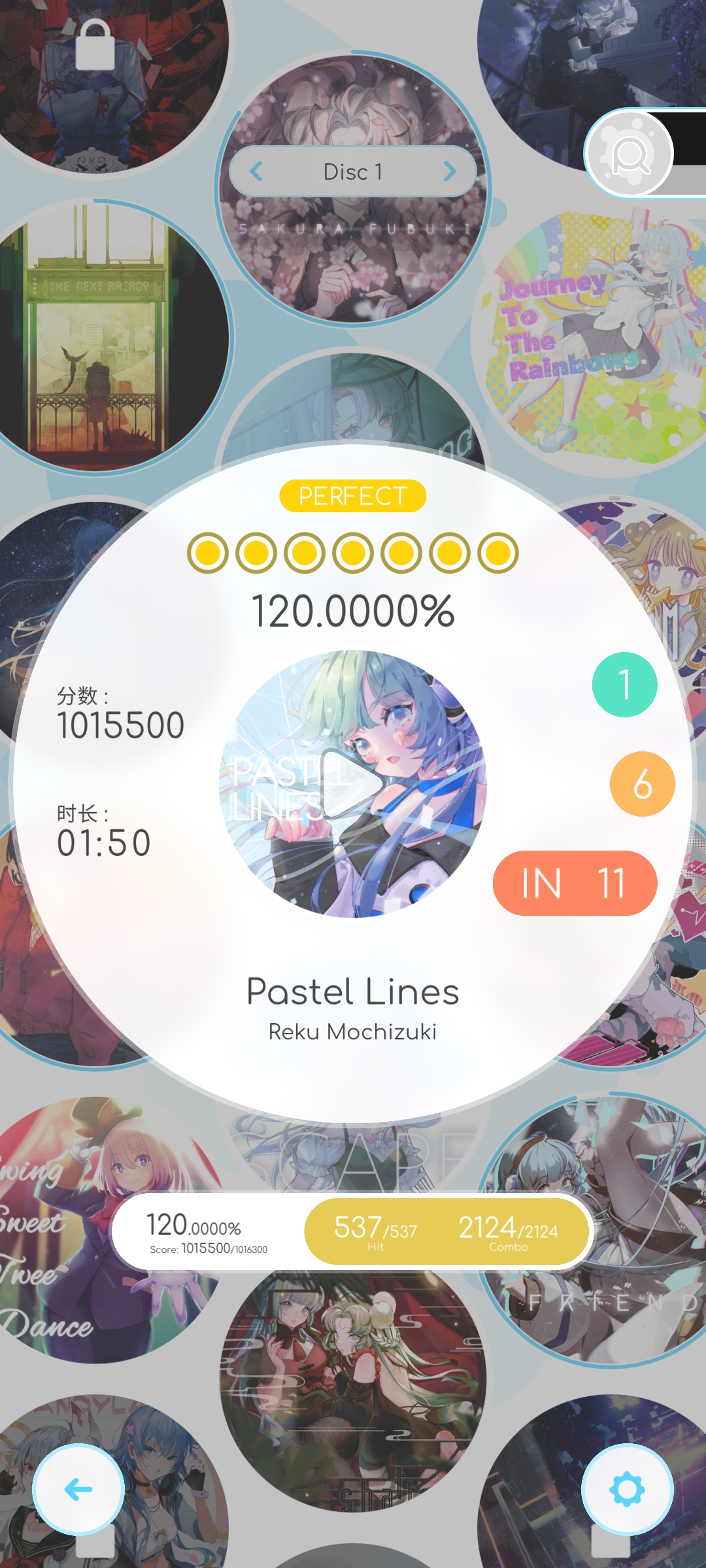The image size is (706, 1568).
Task: Select difficulty level 1
Action: (x=624, y=685)
